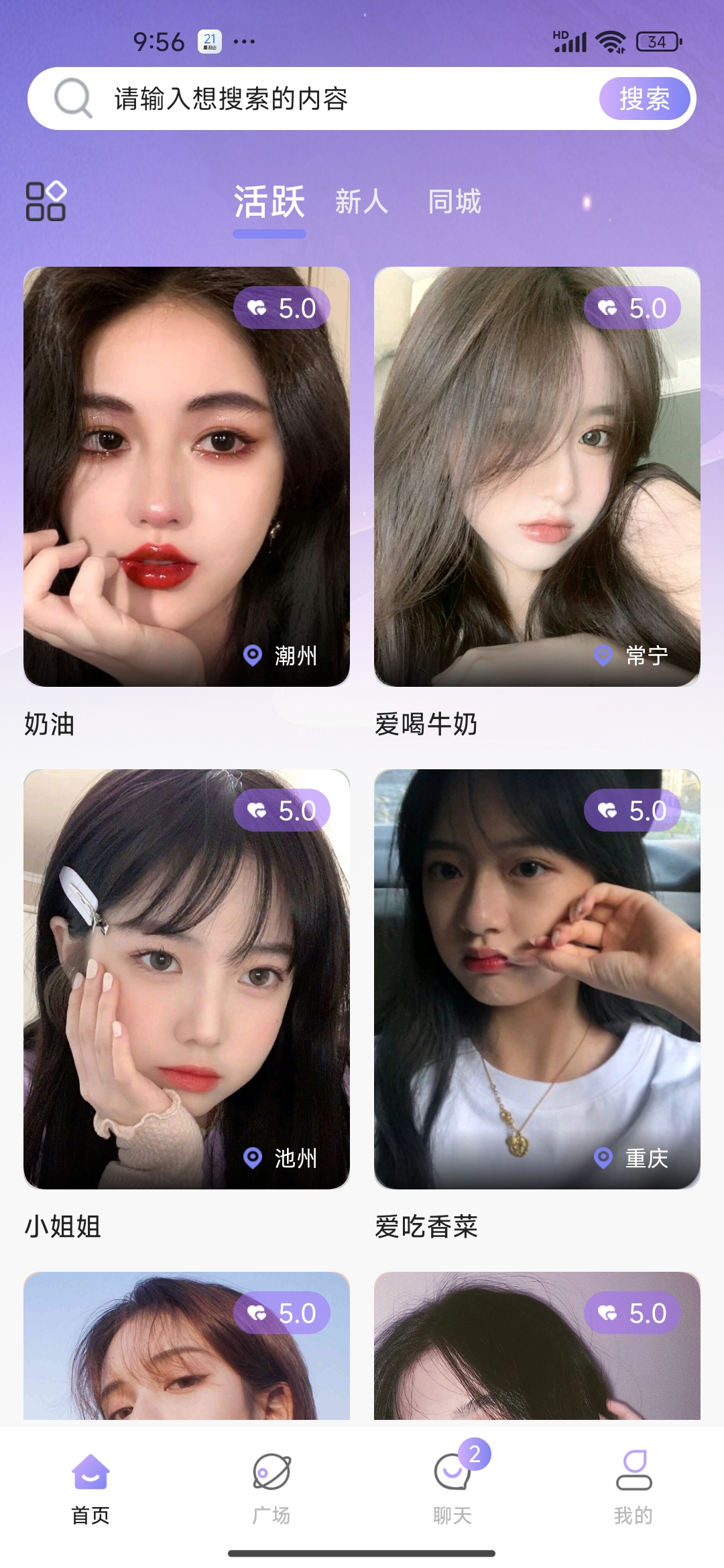Screen dimensions: 724x1568
Task: Go to the 首页 tab
Action: pyautogui.click(x=90, y=1486)
